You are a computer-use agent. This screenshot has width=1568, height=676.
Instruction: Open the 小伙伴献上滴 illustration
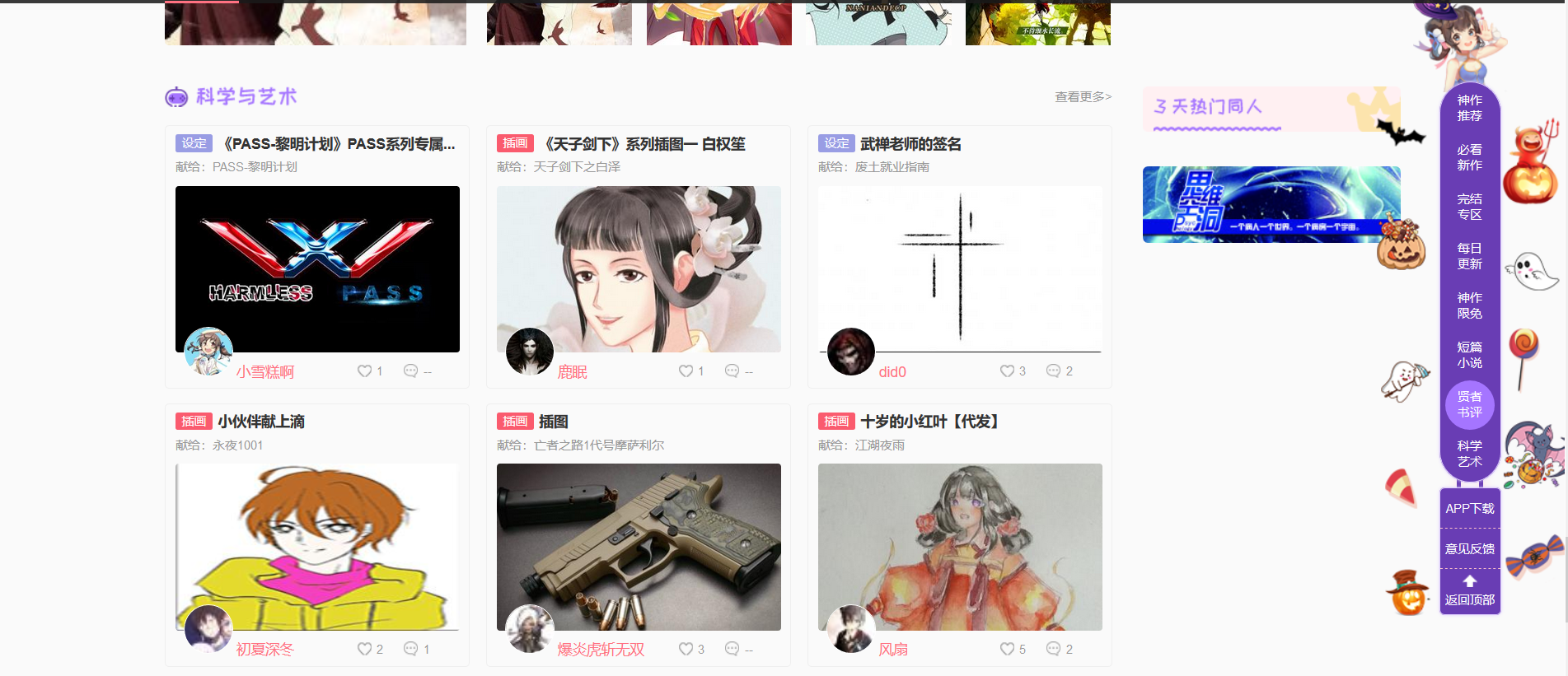coord(317,546)
